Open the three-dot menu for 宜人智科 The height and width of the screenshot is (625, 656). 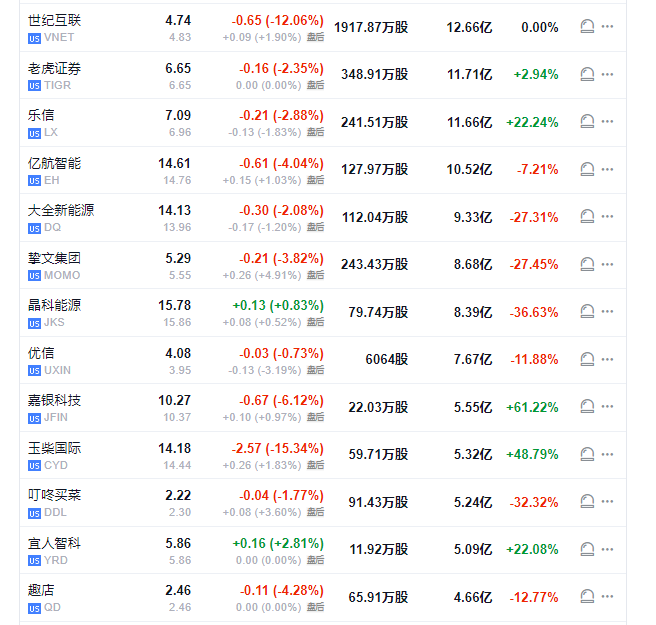point(608,549)
